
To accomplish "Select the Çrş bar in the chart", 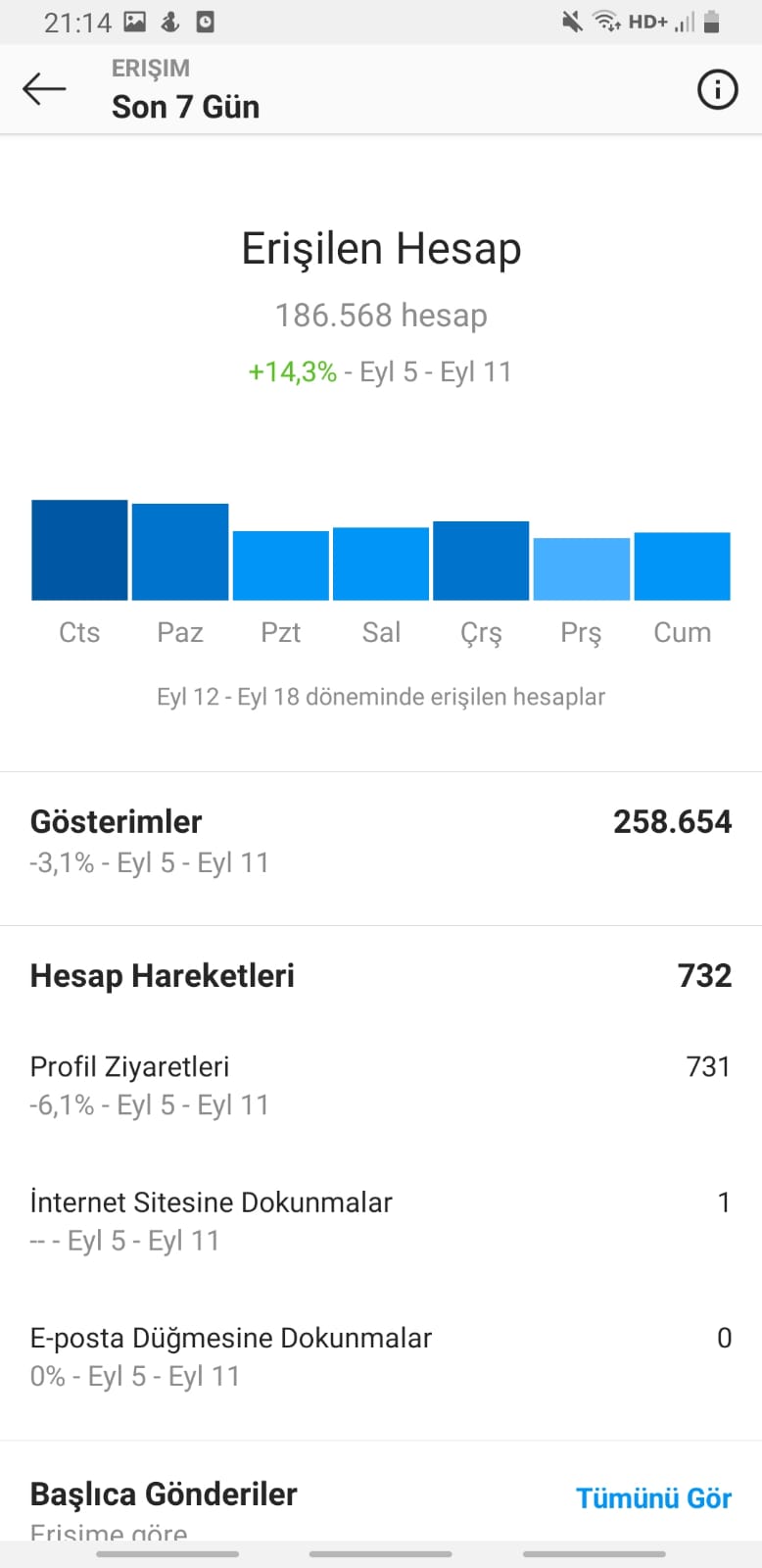I will click(481, 561).
